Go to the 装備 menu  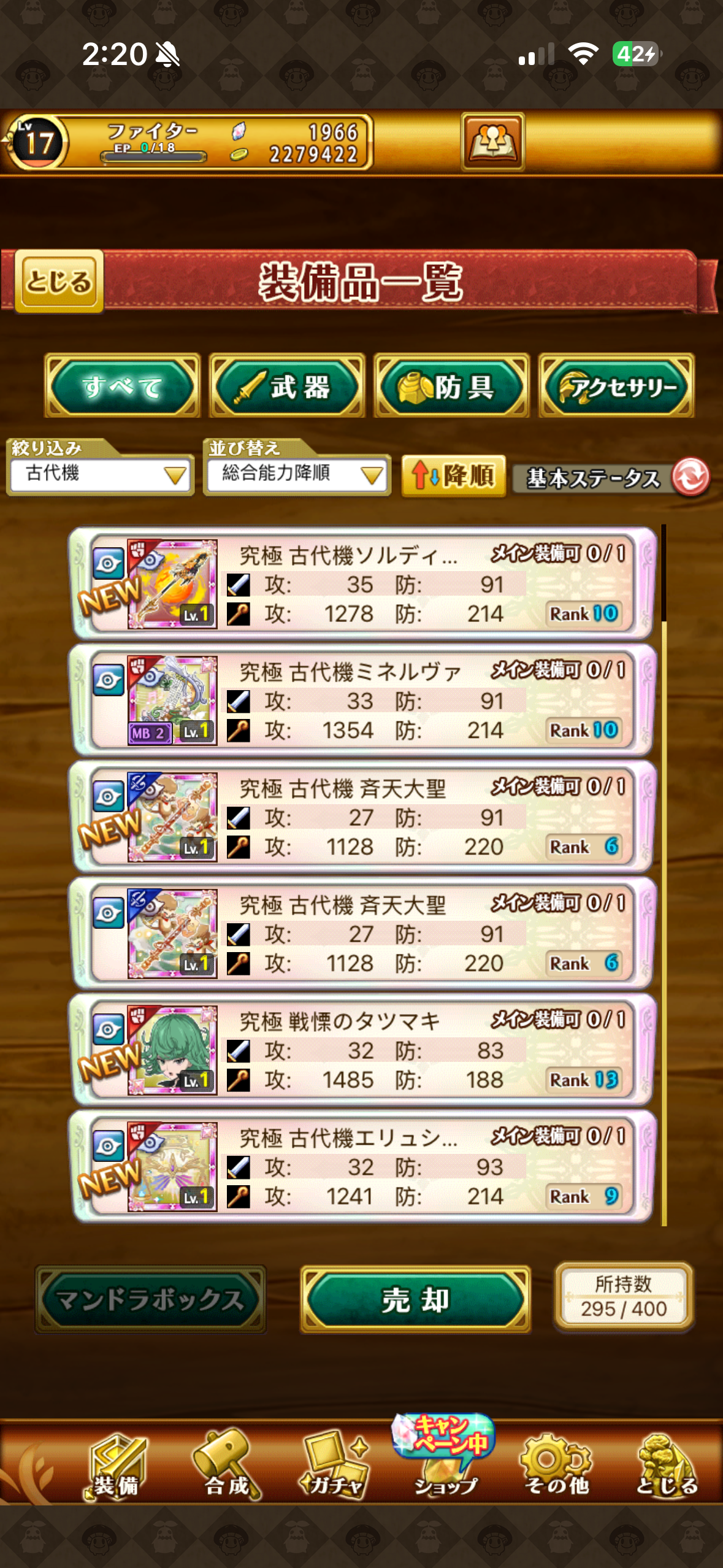[115, 1465]
